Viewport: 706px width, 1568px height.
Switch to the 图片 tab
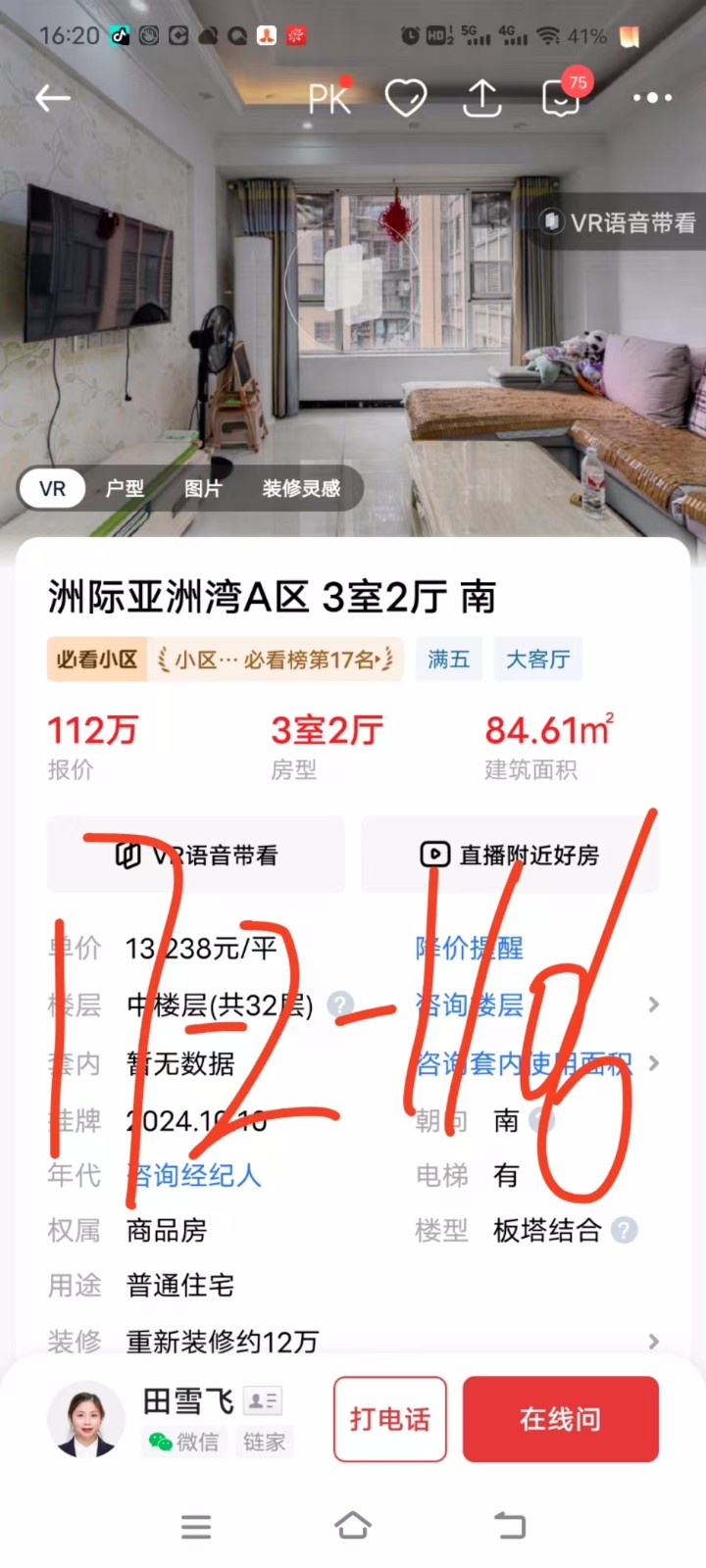204,488
